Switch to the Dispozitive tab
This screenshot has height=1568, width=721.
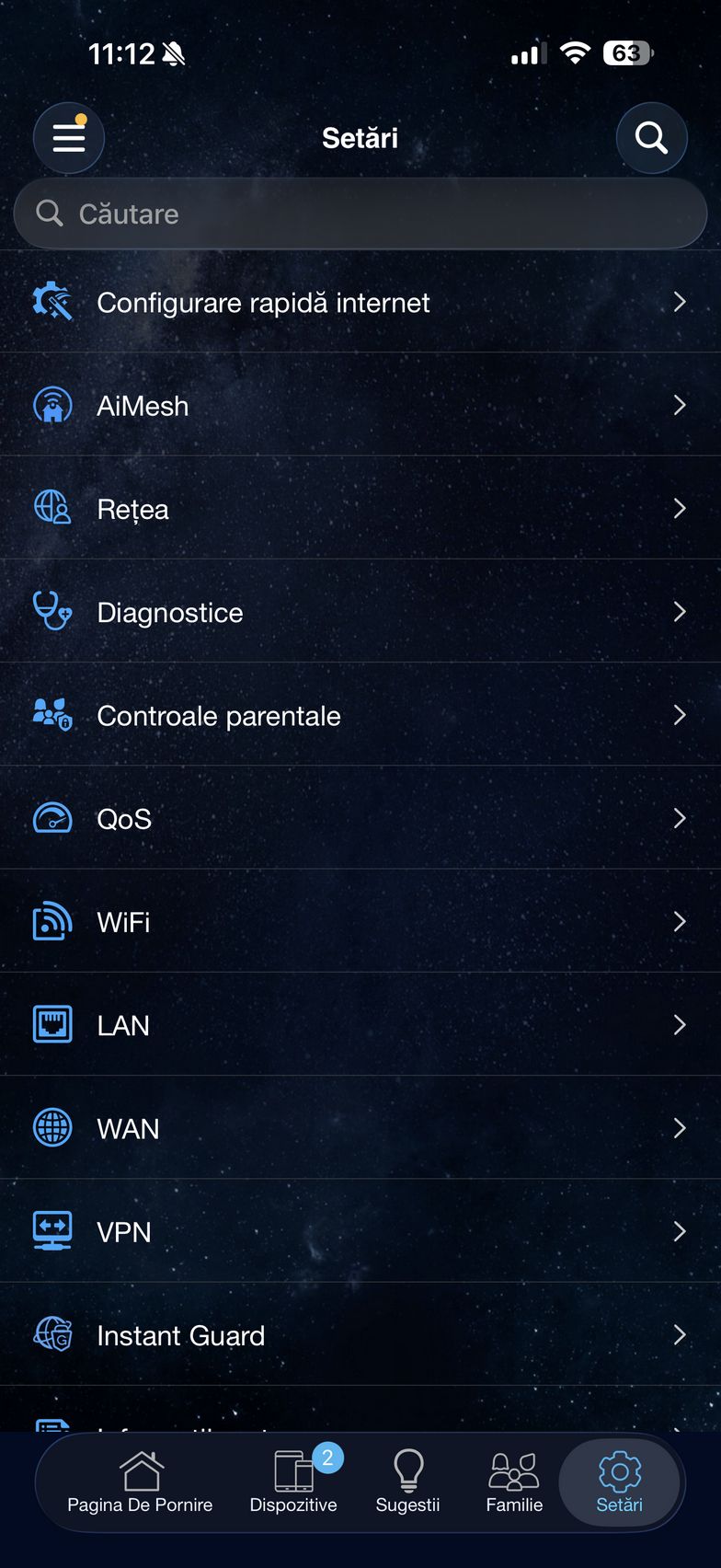[x=293, y=1482]
